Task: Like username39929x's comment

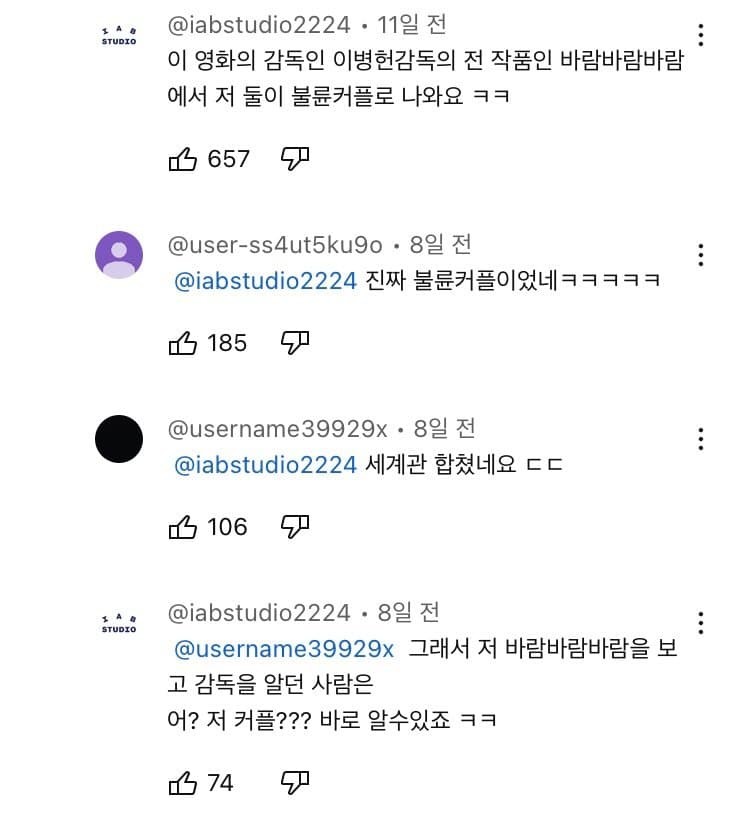Action: pyautogui.click(x=182, y=527)
